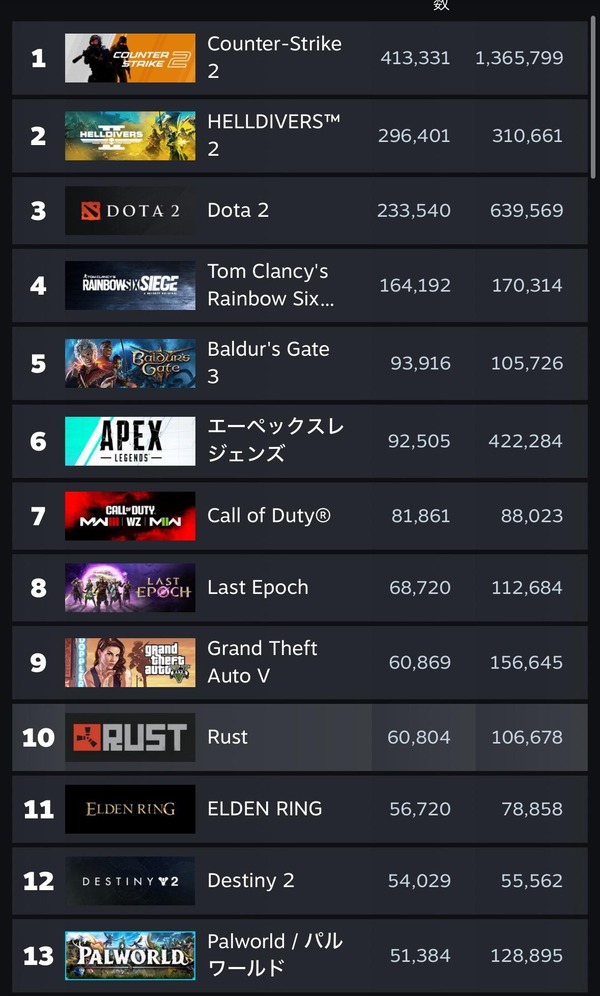View Baldur's Gate 3 details
This screenshot has width=600, height=996.
pyautogui.click(x=300, y=363)
